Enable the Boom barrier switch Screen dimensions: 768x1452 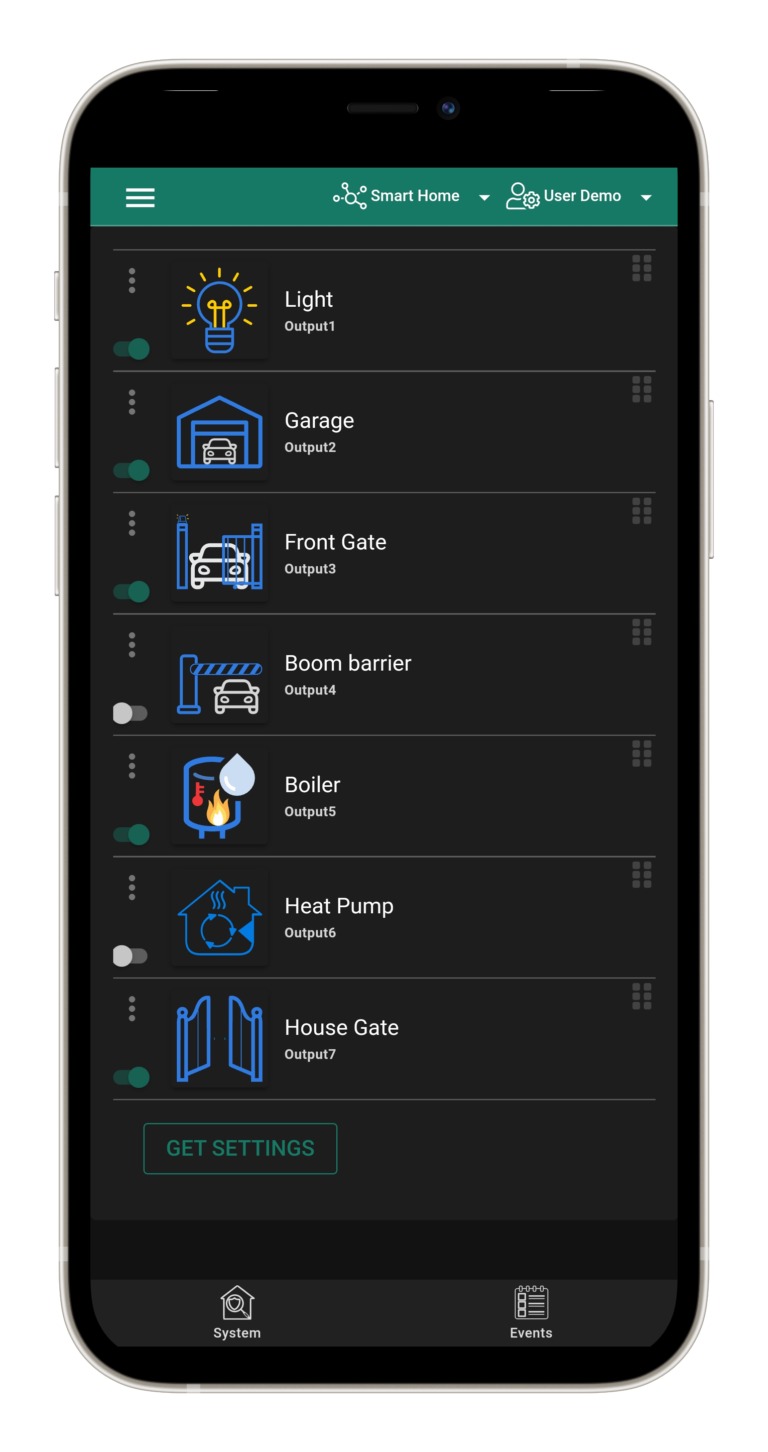pyautogui.click(x=130, y=713)
